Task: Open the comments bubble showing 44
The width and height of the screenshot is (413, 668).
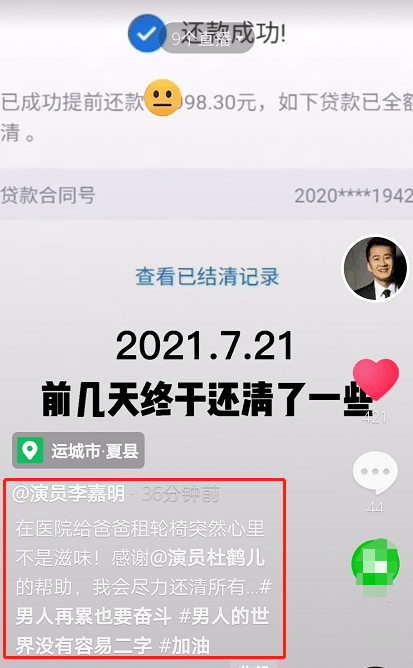Action: click(x=375, y=471)
